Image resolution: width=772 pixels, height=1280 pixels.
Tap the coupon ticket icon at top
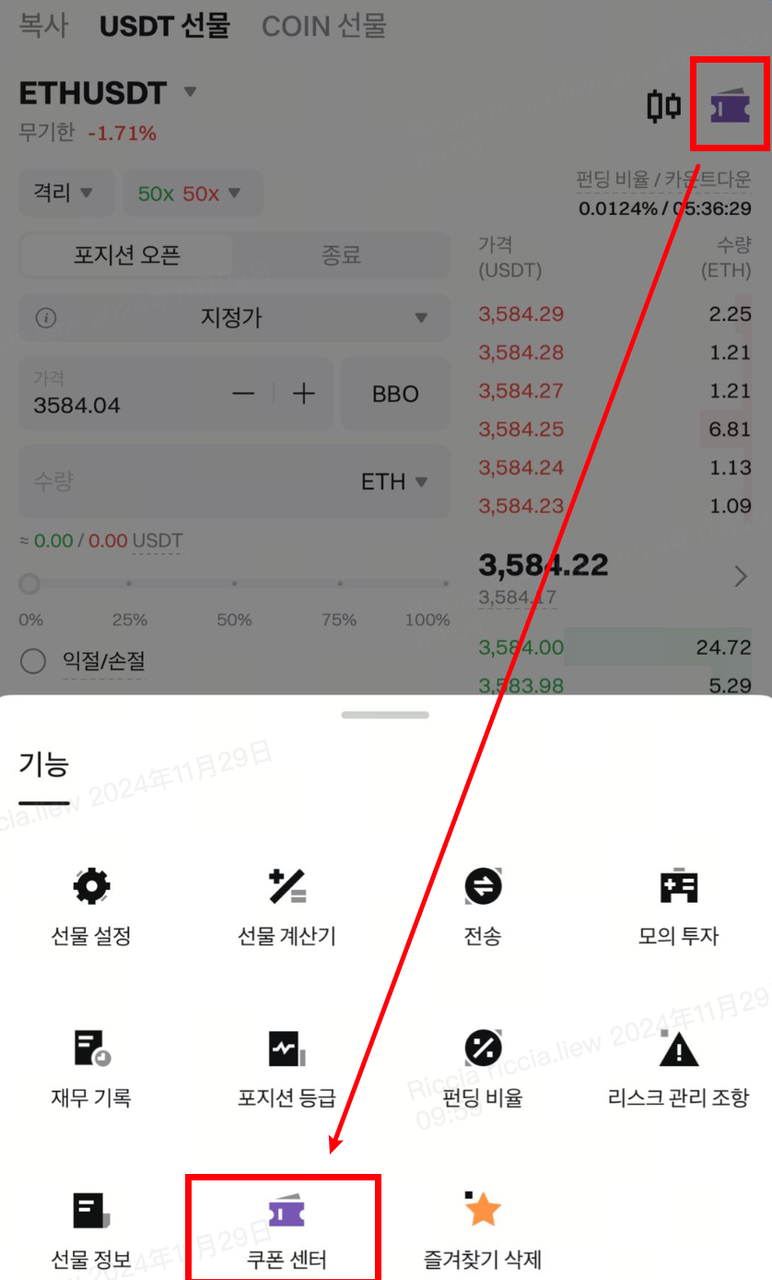[731, 105]
